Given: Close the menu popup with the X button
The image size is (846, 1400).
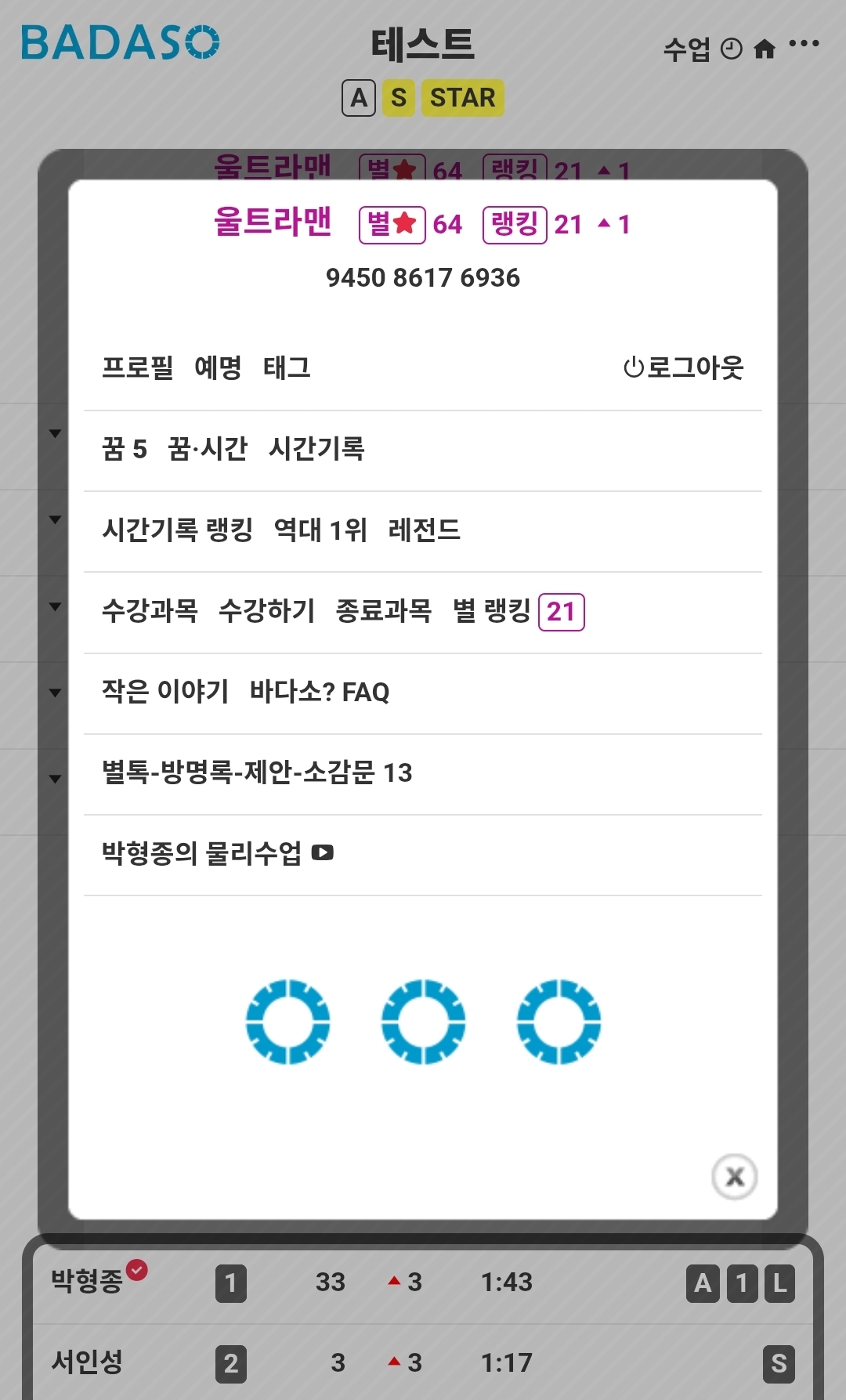Looking at the screenshot, I should tap(734, 1176).
